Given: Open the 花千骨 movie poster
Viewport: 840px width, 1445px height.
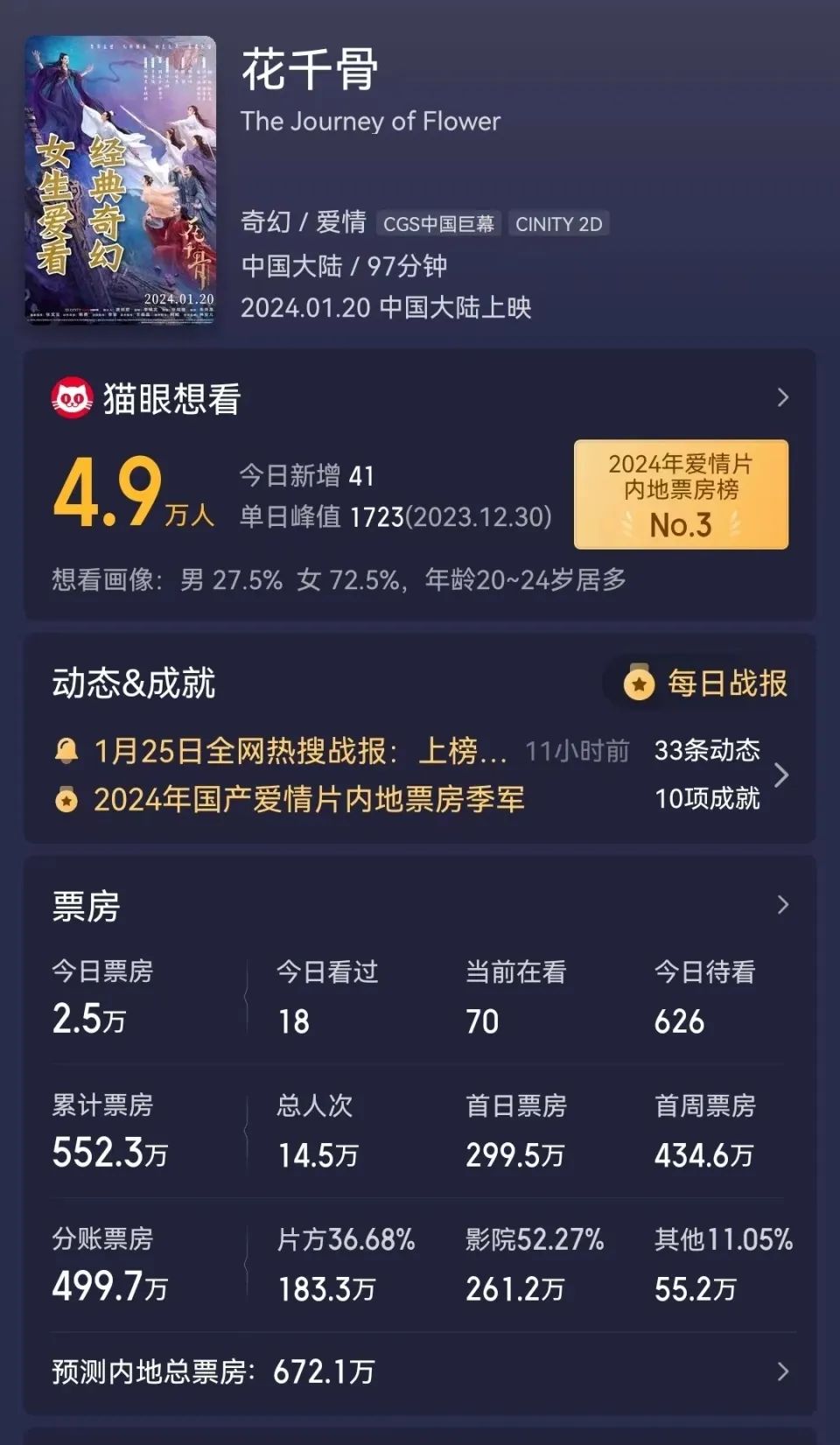Looking at the screenshot, I should [121, 180].
